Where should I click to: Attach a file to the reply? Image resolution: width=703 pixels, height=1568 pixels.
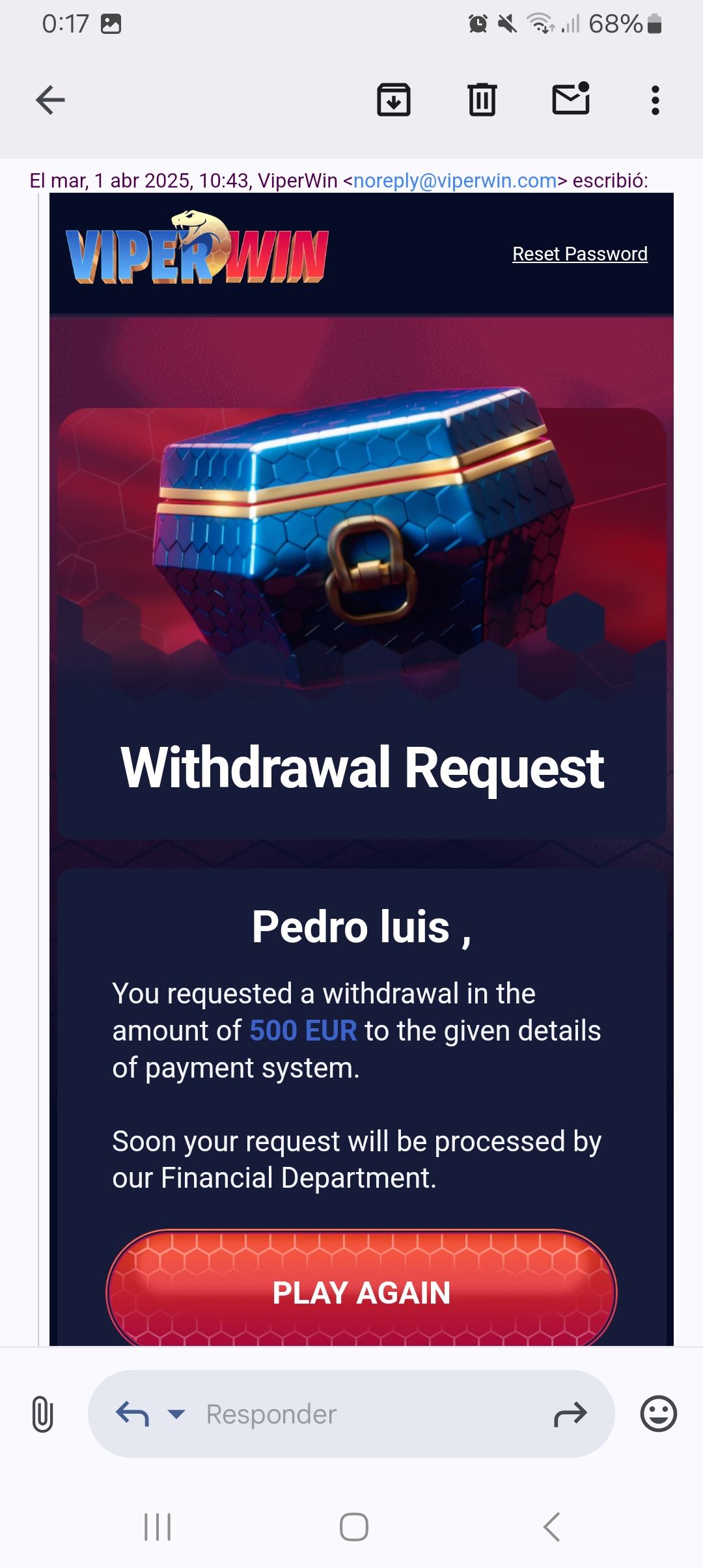(x=42, y=1414)
